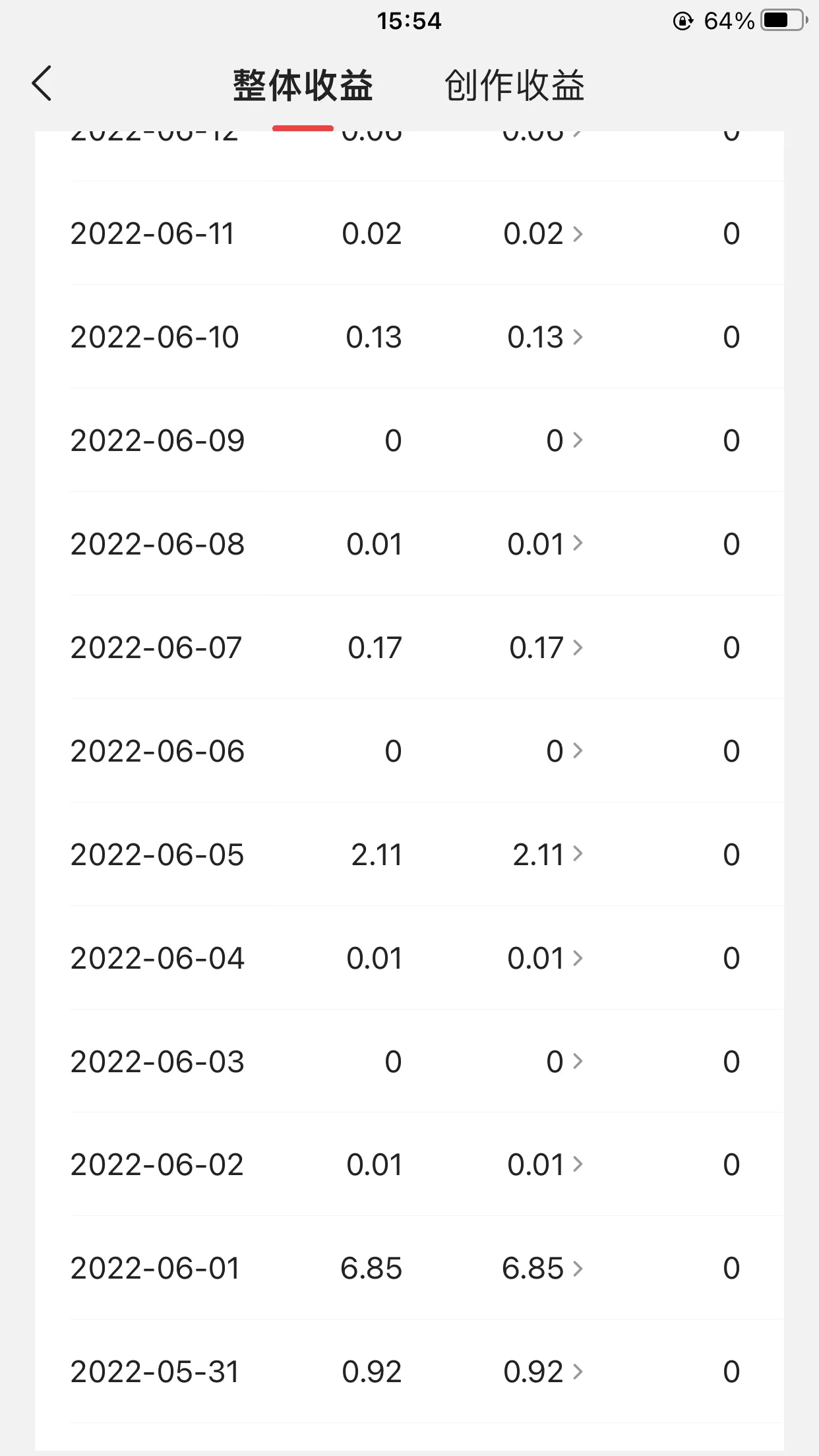Open the 0.01 detail for 2022-06-02
Screen dimensions: 819x1456
[545, 1165]
